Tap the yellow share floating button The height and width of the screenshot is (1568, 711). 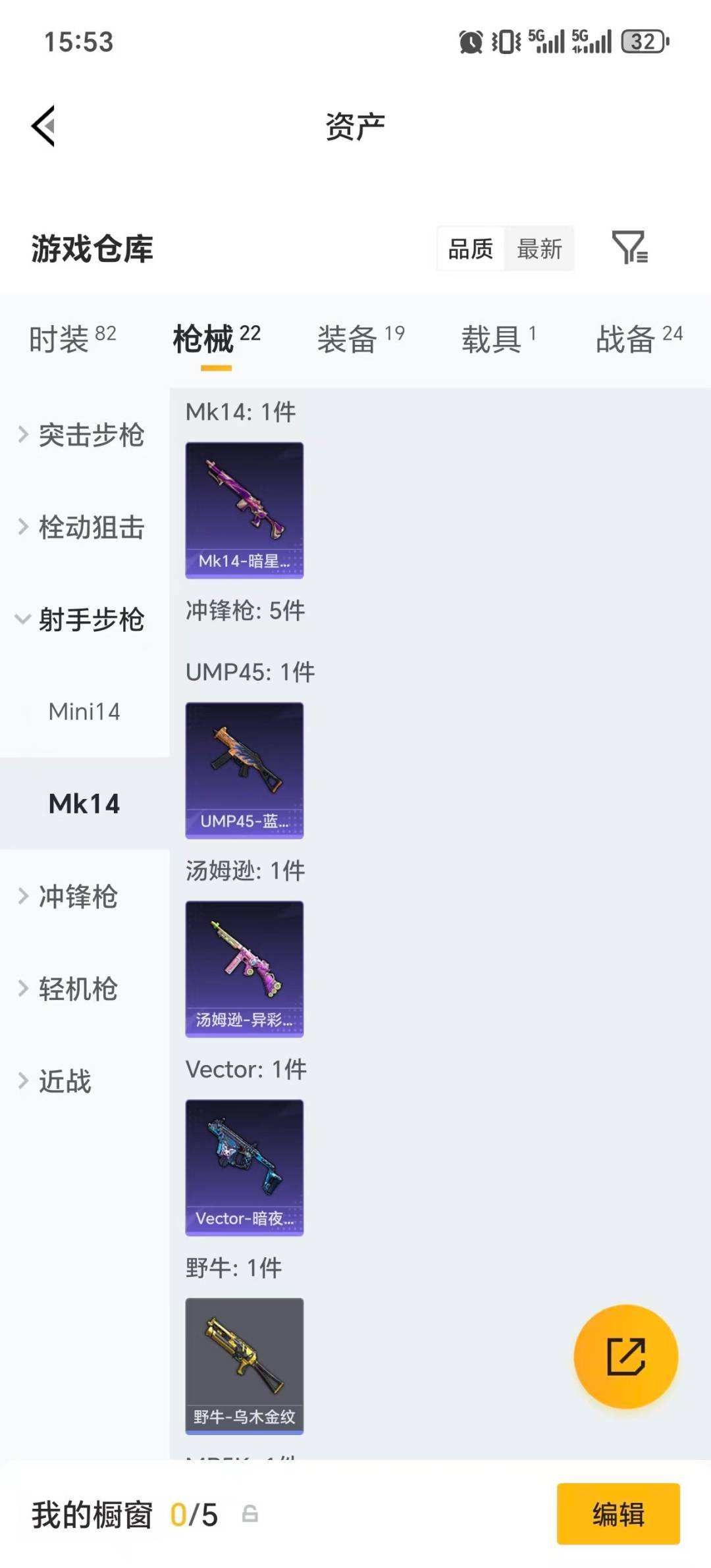coord(625,1357)
